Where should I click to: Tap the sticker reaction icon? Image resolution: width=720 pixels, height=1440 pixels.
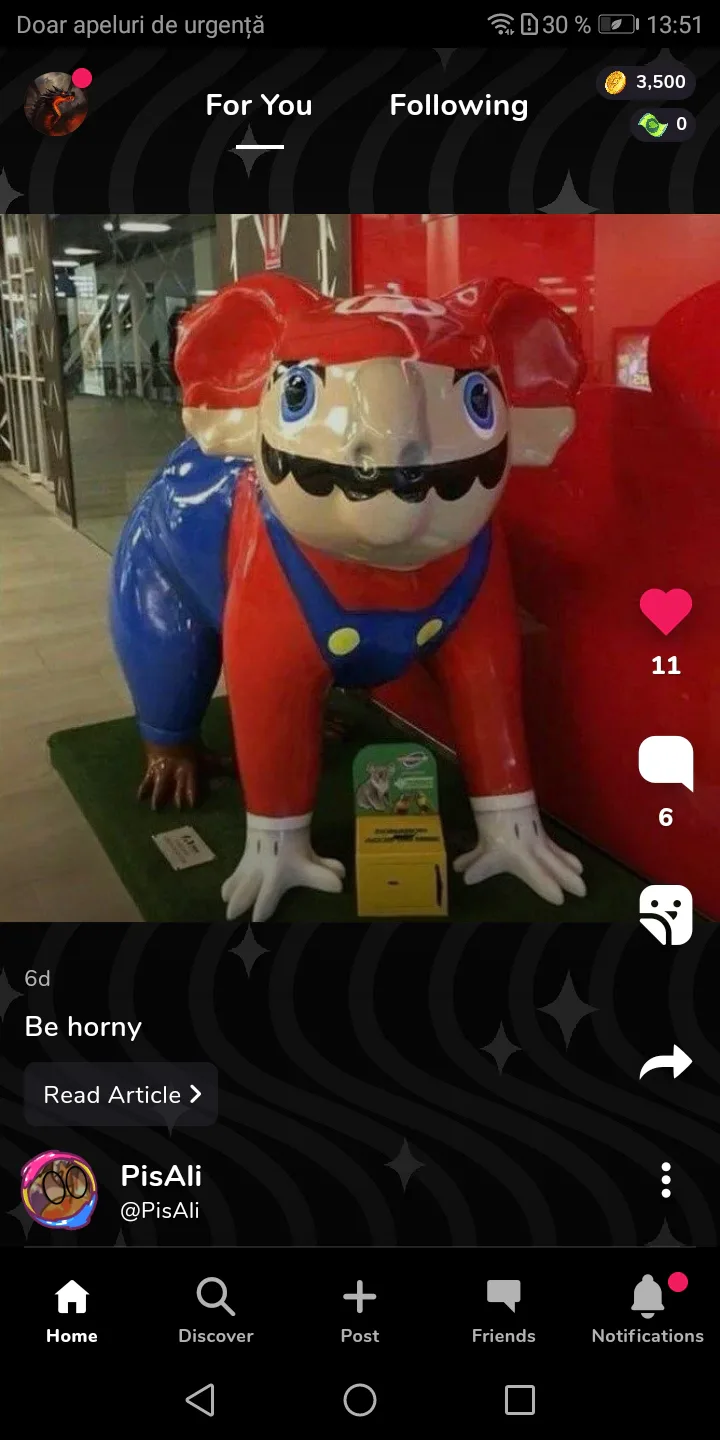(x=666, y=915)
